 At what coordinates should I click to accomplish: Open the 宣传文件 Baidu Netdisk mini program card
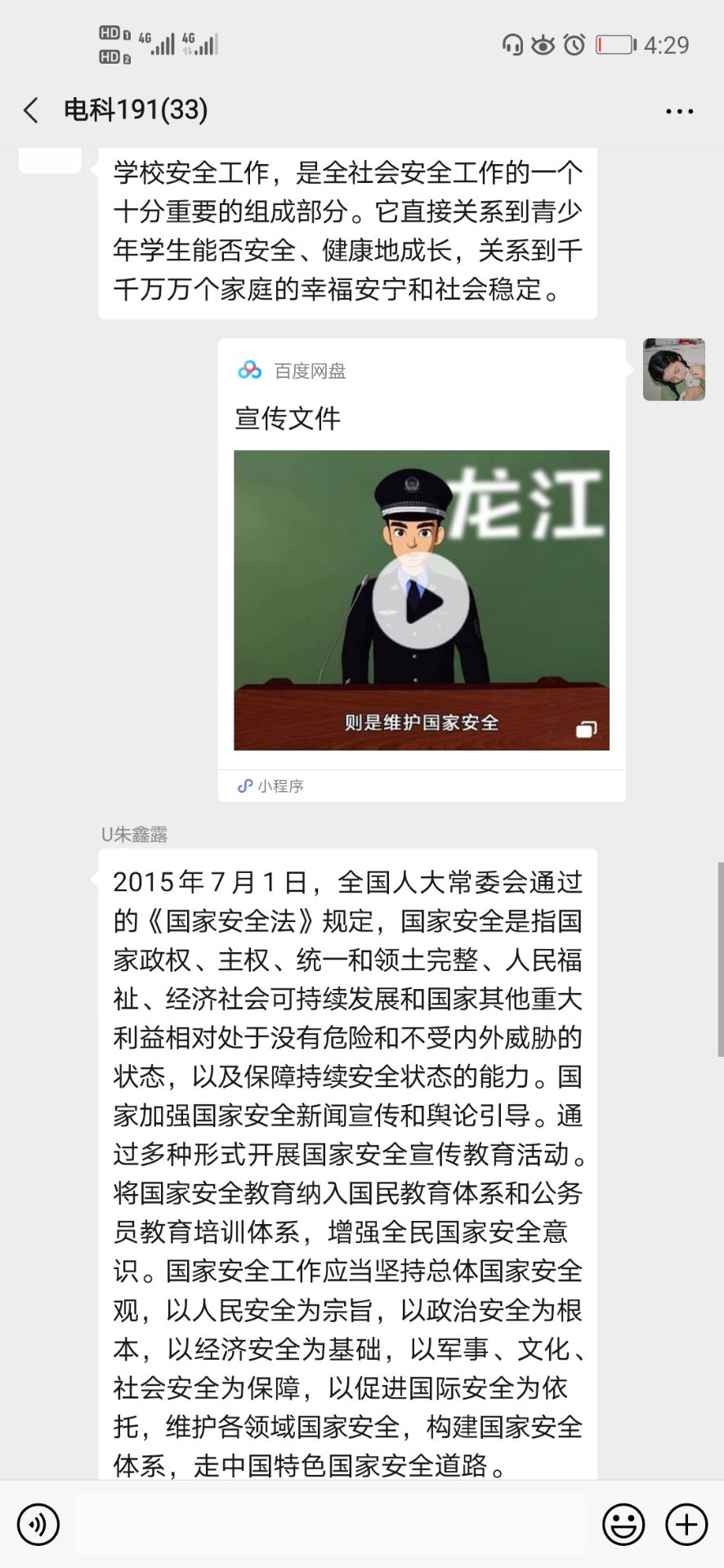(421, 572)
